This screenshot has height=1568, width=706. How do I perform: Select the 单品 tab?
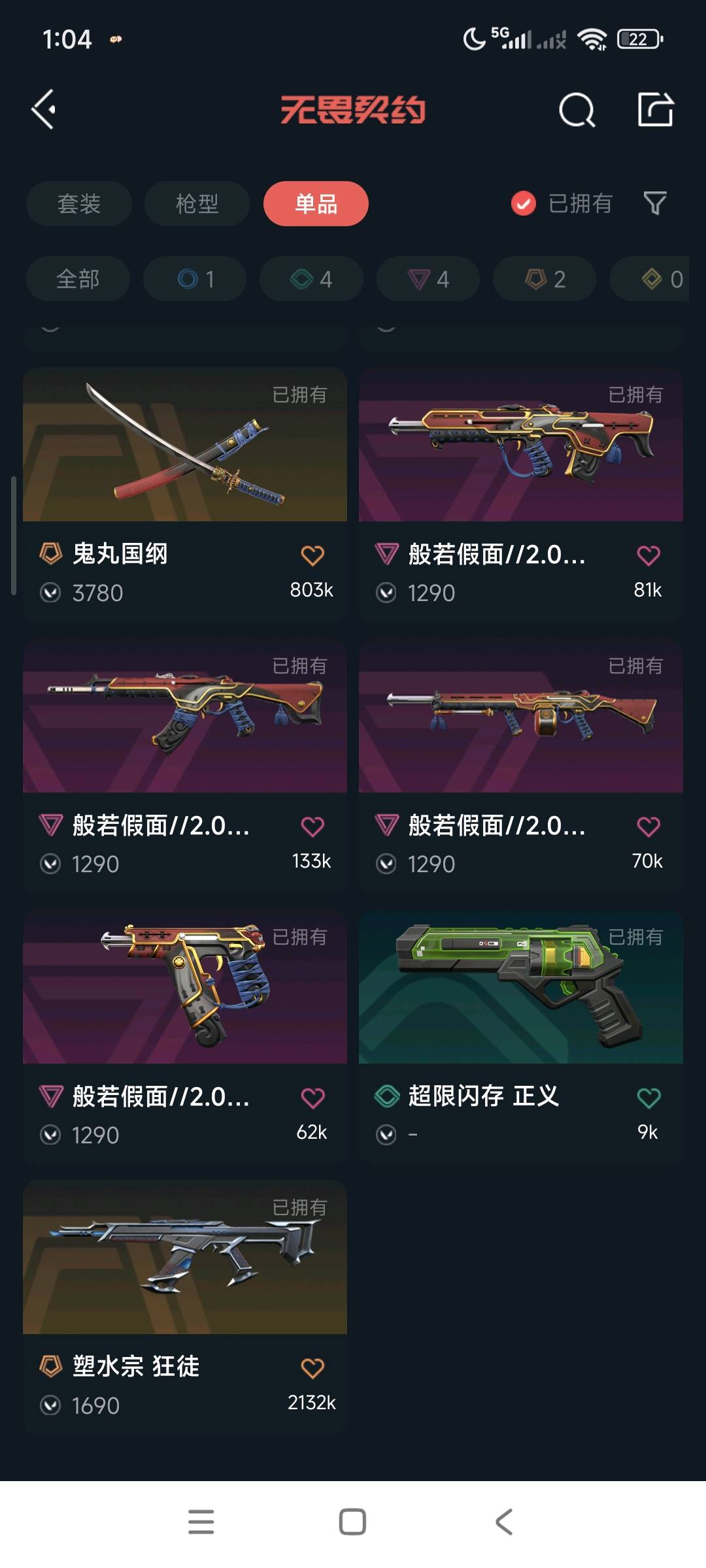[316, 204]
